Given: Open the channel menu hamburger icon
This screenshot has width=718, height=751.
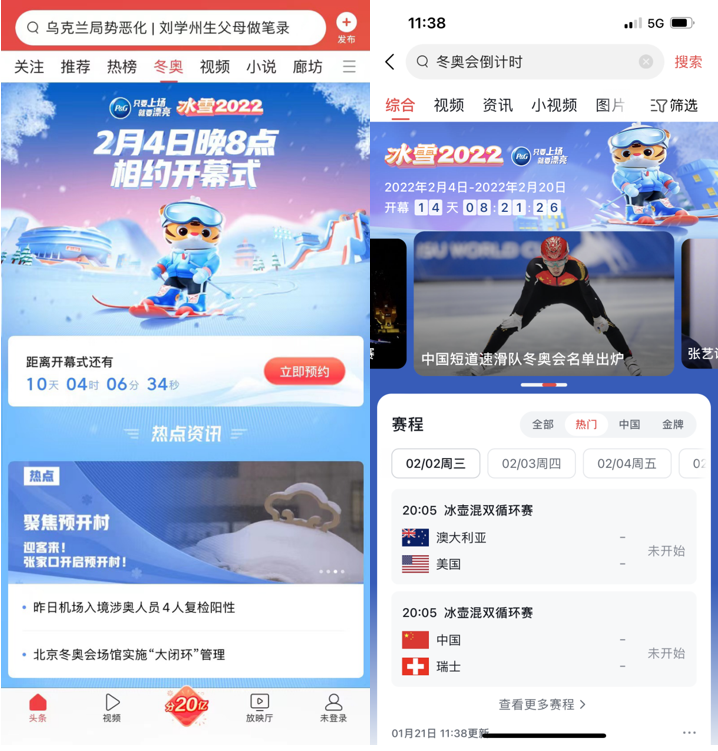Looking at the screenshot, I should tap(349, 67).
